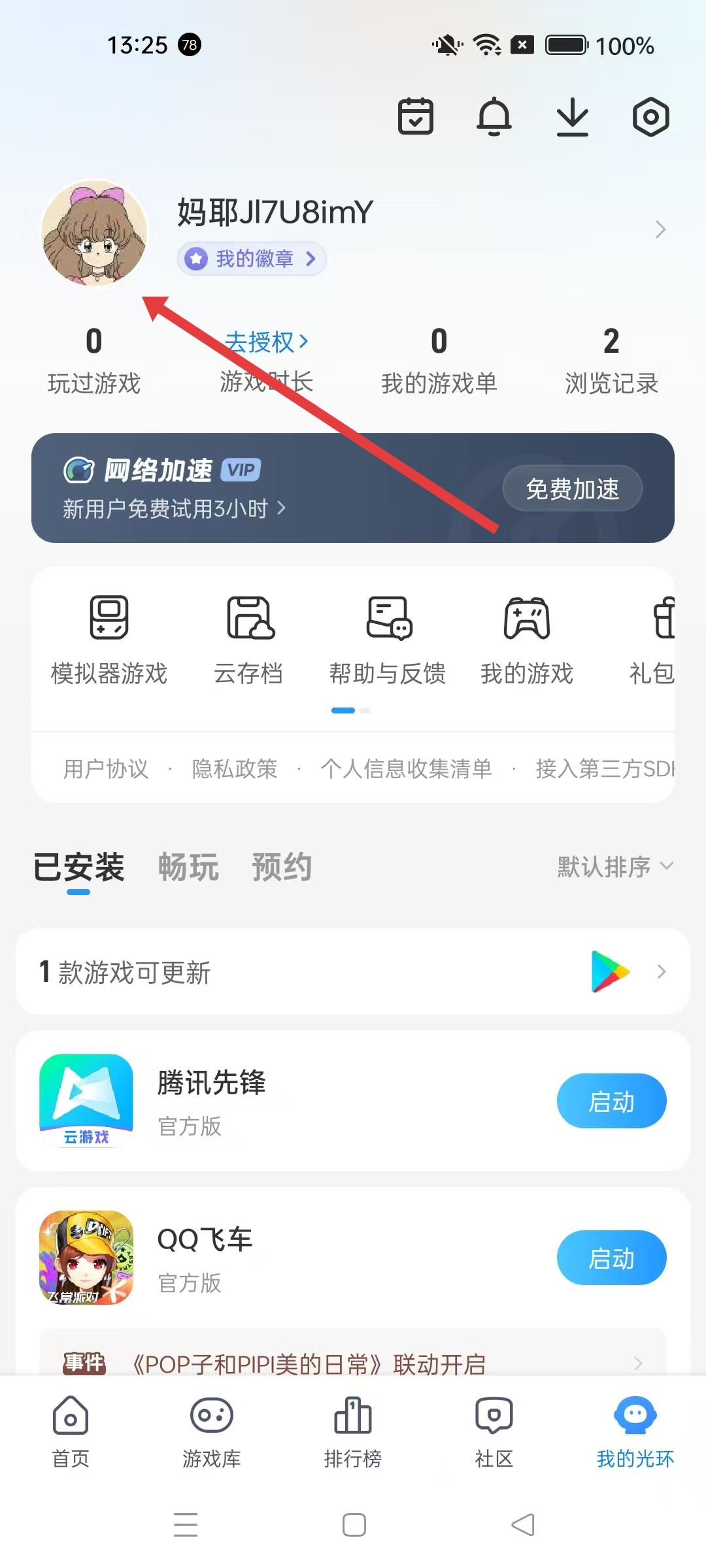Open the settings hexagon icon
Image resolution: width=706 pixels, height=1568 pixels.
point(650,118)
